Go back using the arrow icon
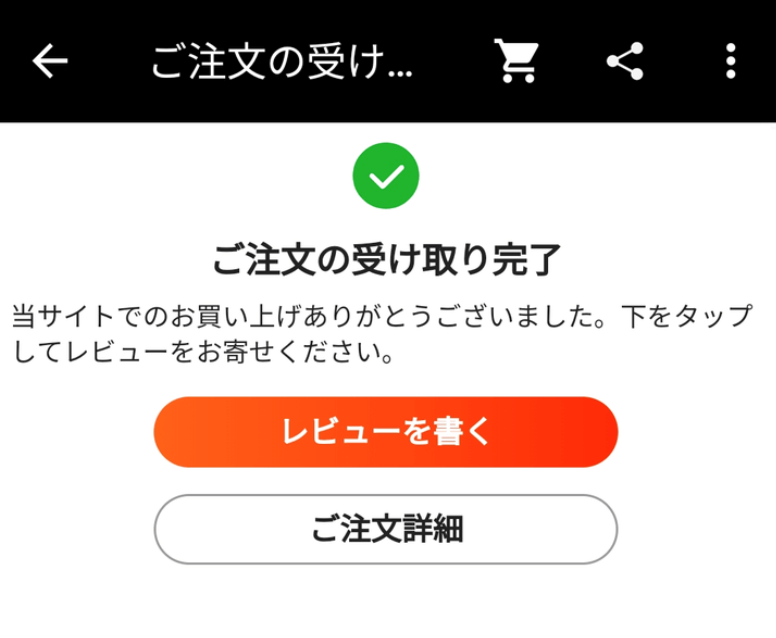 (x=50, y=62)
